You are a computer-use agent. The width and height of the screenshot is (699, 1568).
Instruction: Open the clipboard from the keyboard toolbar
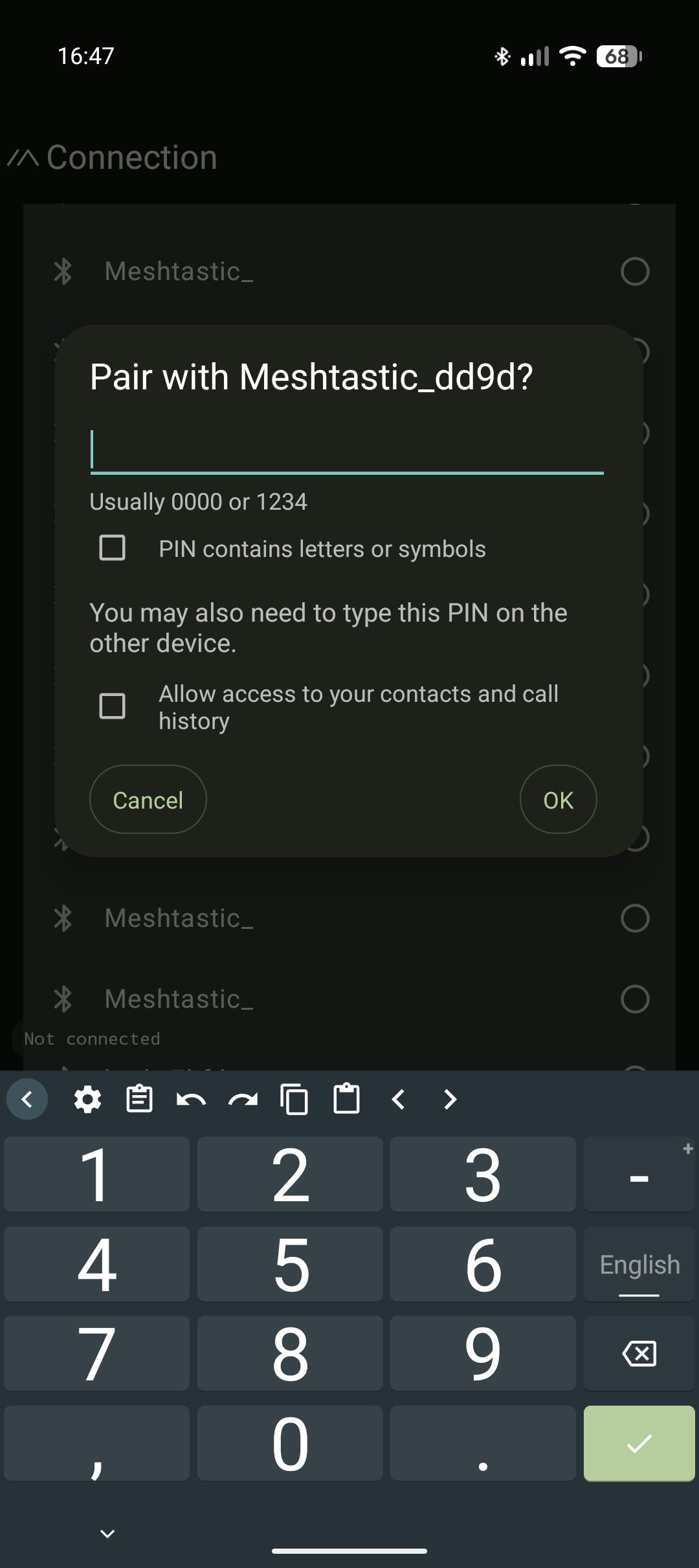coord(138,1099)
